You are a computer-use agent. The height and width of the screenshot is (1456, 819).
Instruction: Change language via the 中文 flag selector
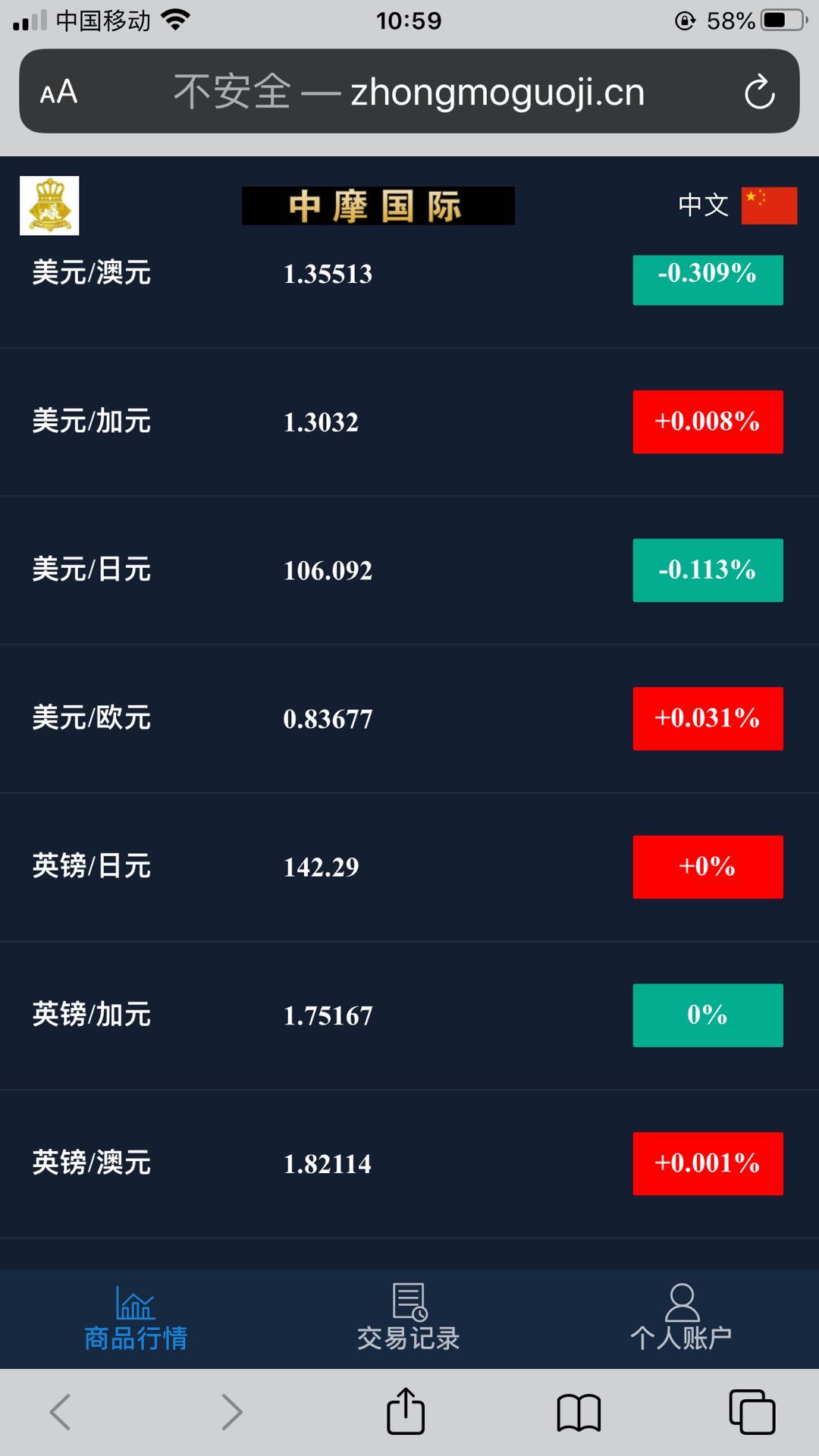737,206
